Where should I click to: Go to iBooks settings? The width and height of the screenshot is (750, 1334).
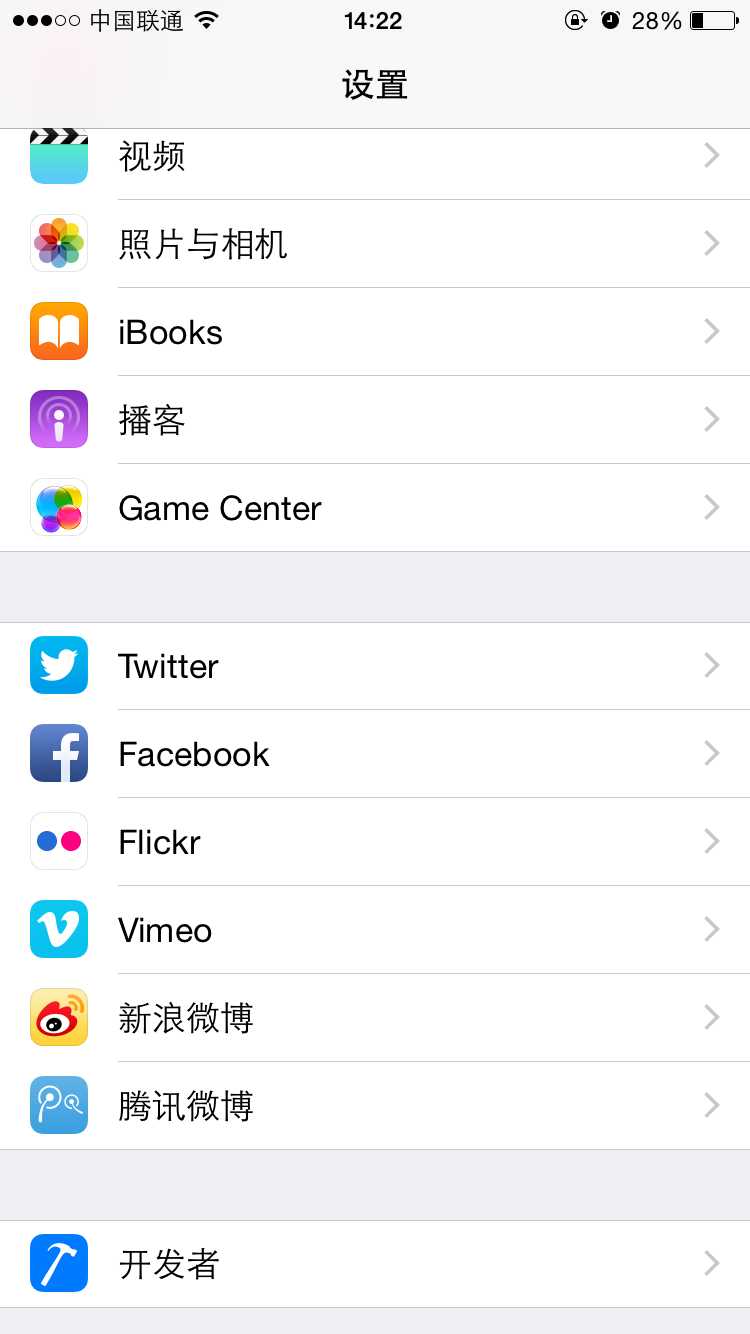375,332
